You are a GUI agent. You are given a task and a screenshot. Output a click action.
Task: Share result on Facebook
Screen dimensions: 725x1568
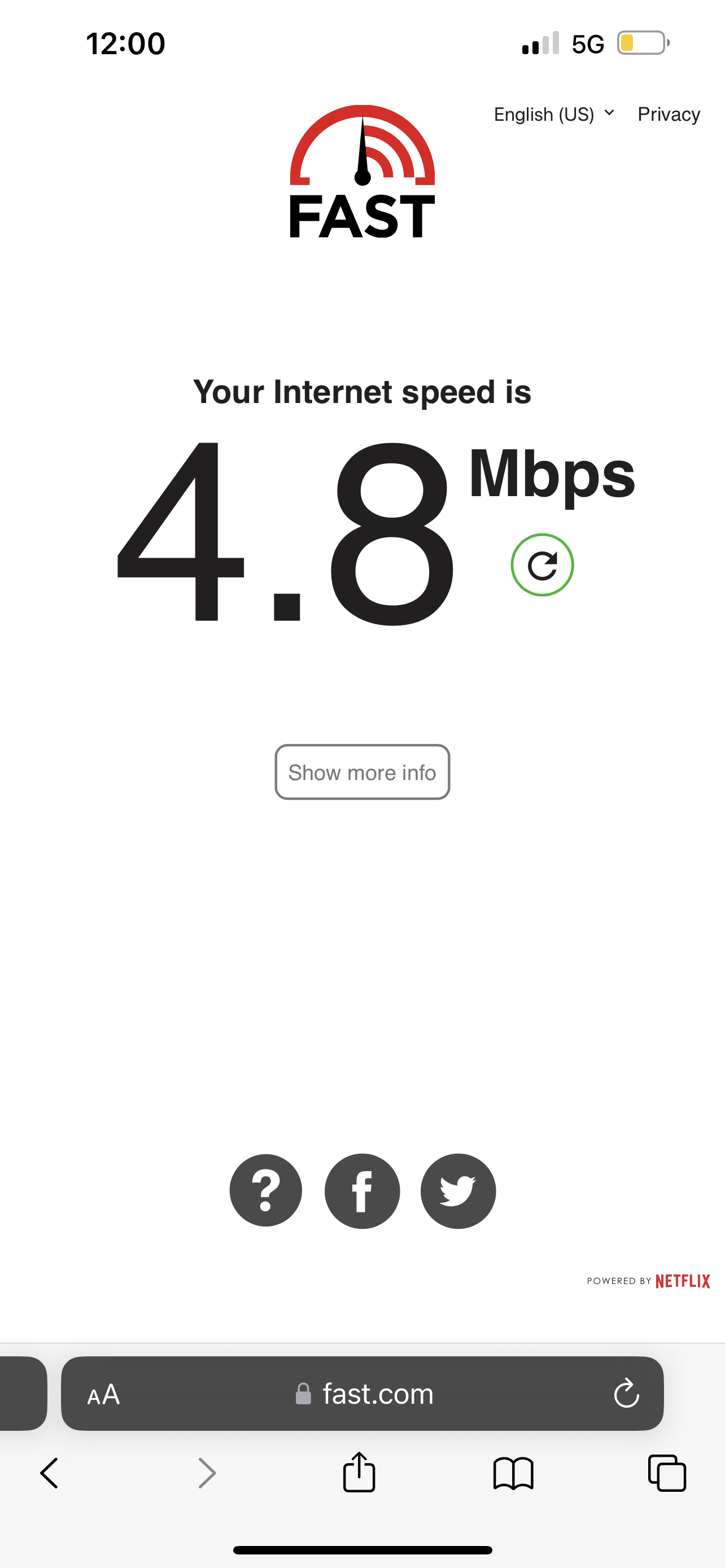(362, 1190)
